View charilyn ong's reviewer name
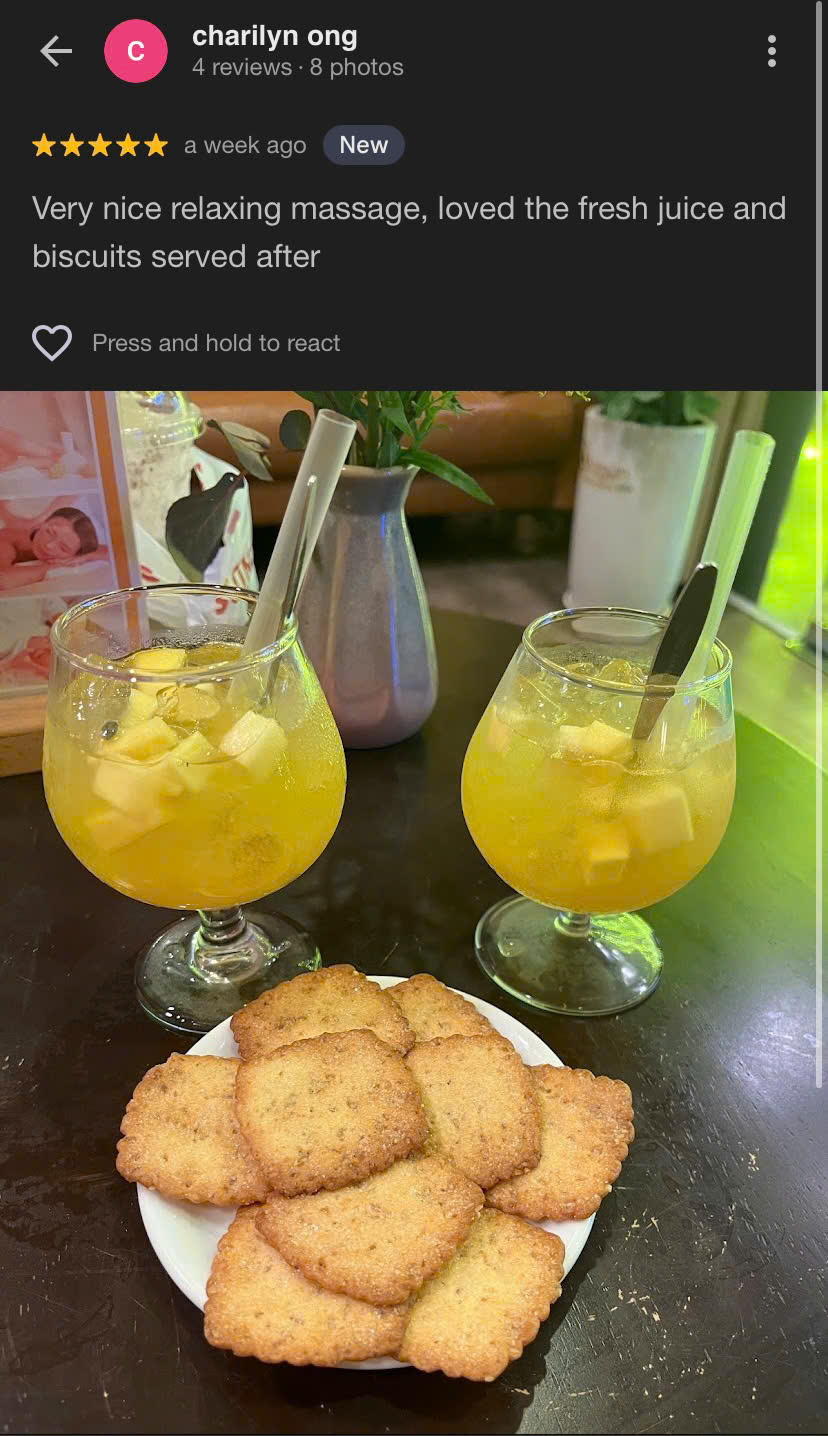Image resolution: width=828 pixels, height=1436 pixels. (275, 36)
